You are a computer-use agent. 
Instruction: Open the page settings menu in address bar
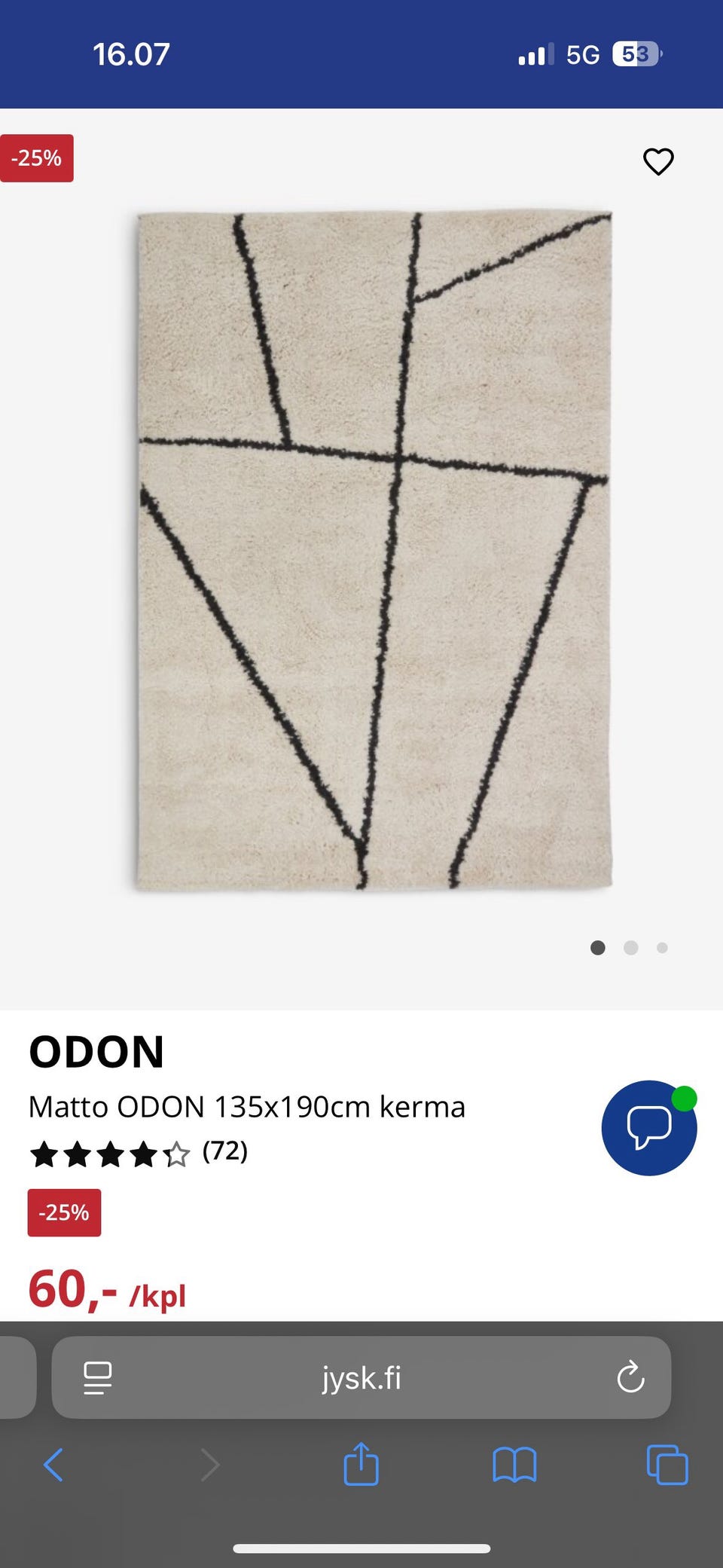pyautogui.click(x=98, y=1378)
